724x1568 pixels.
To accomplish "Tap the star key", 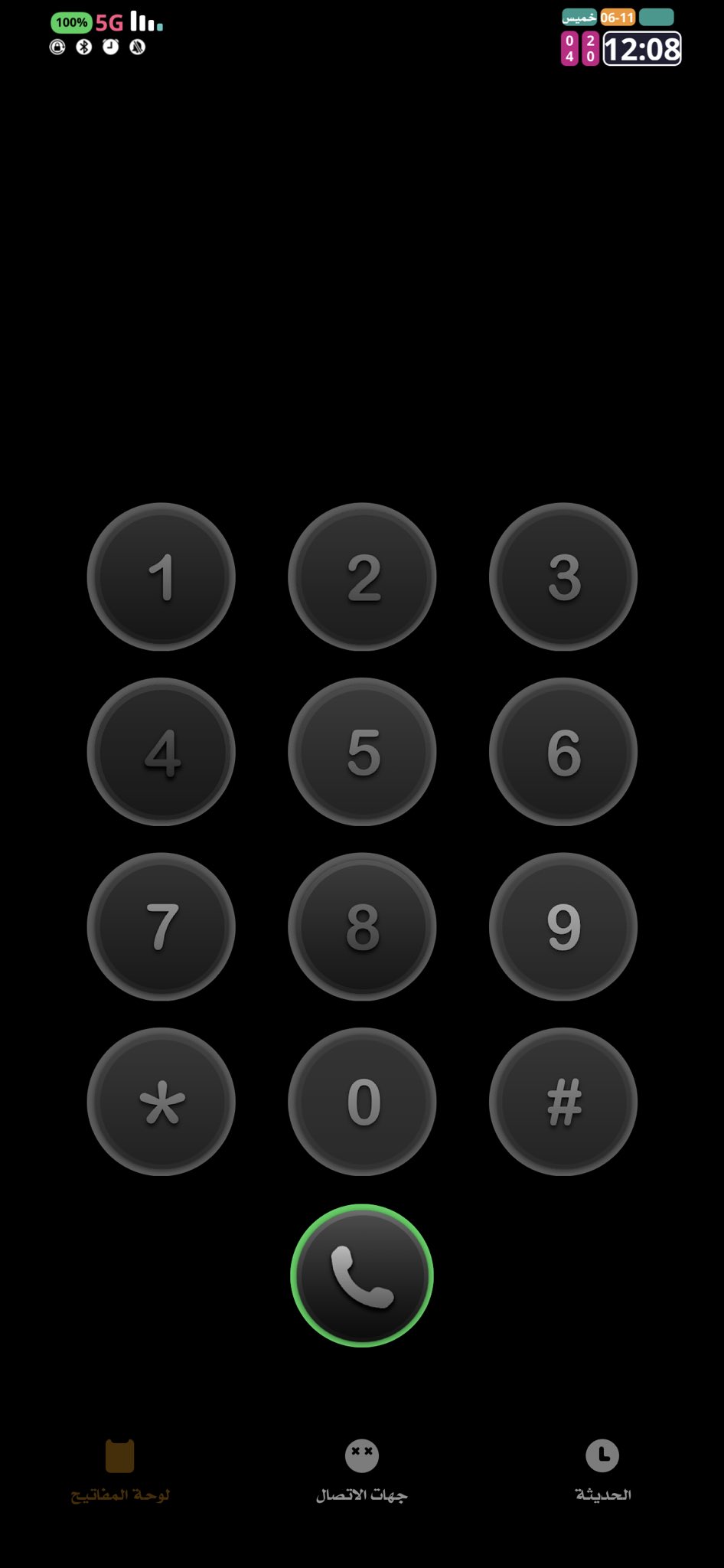I will tap(161, 1102).
